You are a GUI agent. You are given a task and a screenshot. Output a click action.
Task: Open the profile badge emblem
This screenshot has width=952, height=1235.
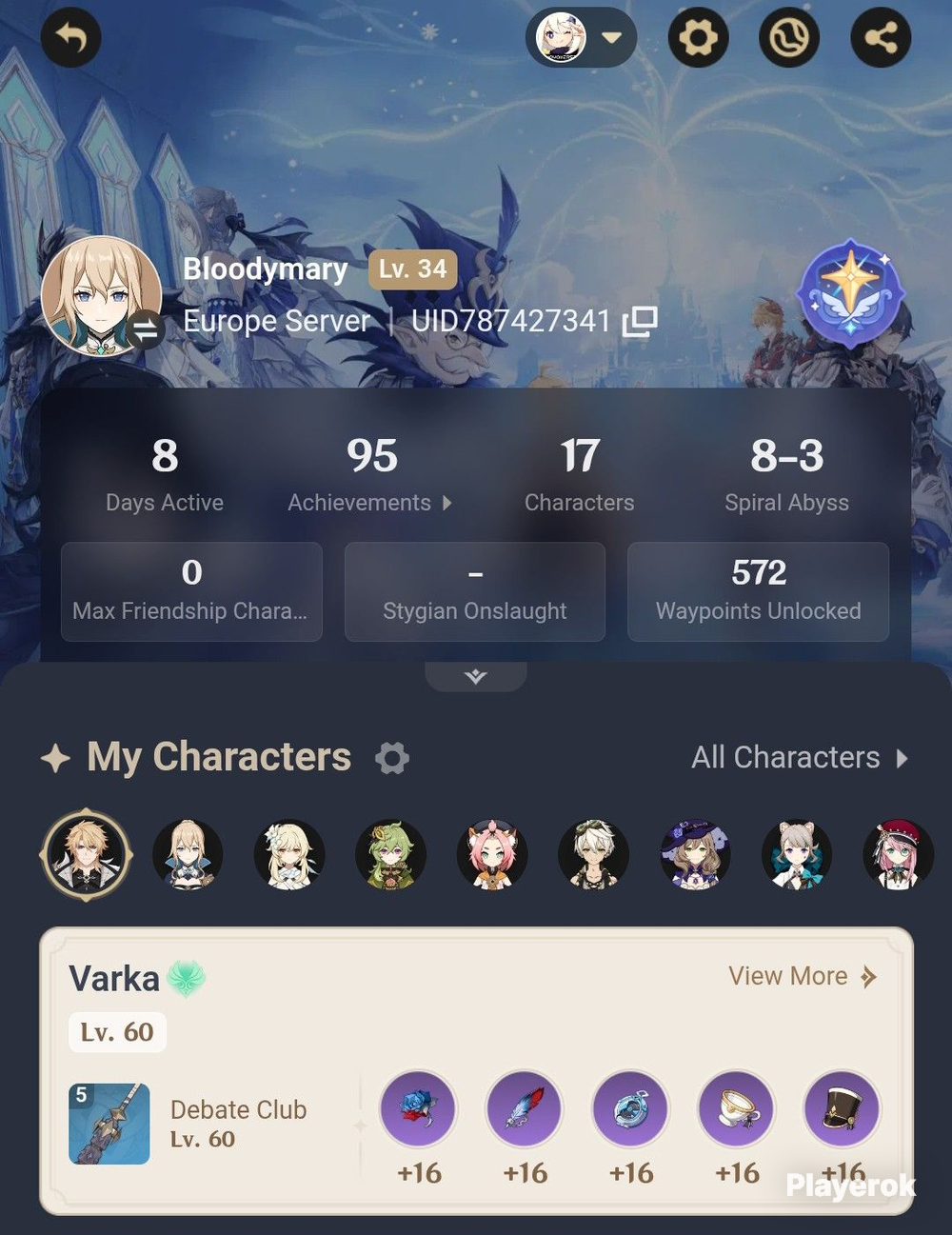click(849, 293)
